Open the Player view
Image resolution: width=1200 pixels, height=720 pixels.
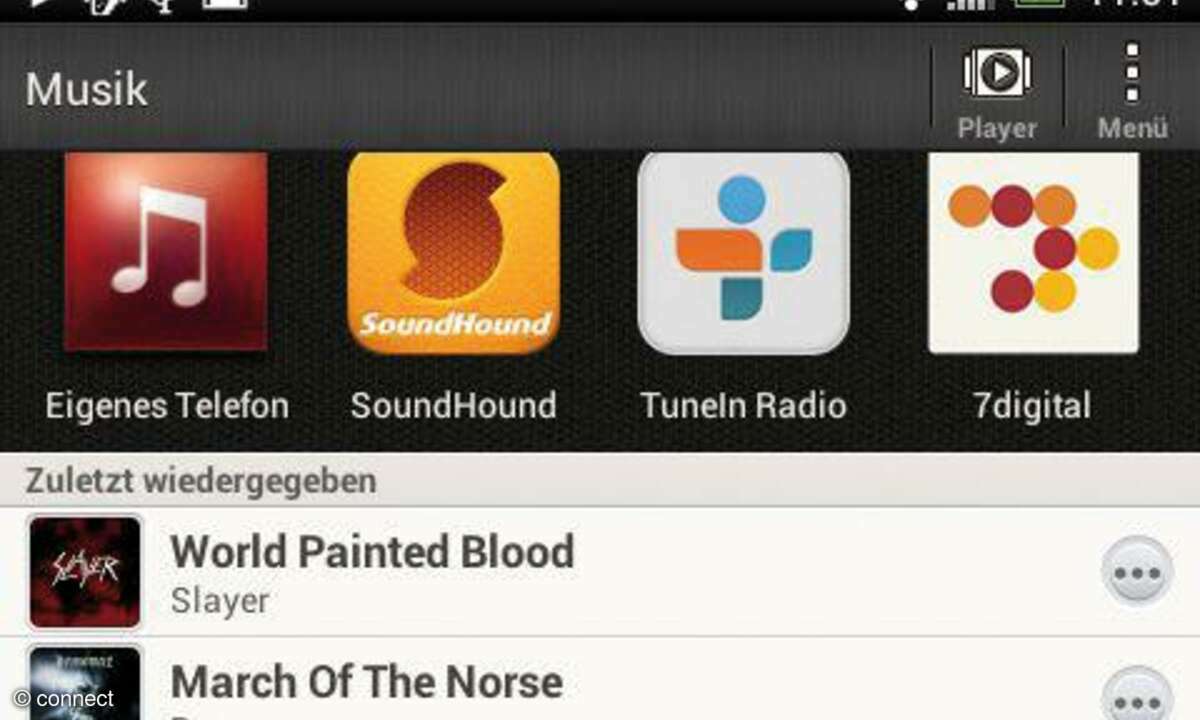[996, 92]
